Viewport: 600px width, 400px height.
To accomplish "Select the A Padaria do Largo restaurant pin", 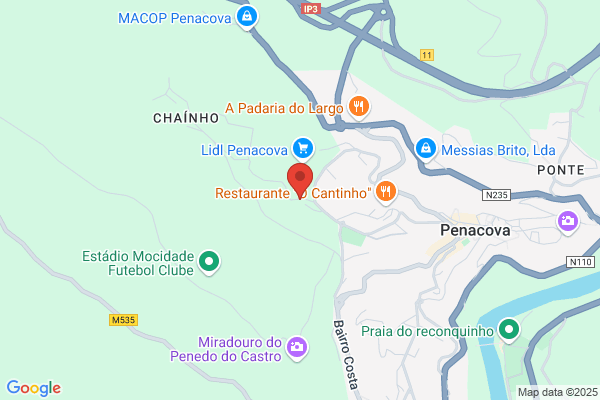I will click(359, 108).
